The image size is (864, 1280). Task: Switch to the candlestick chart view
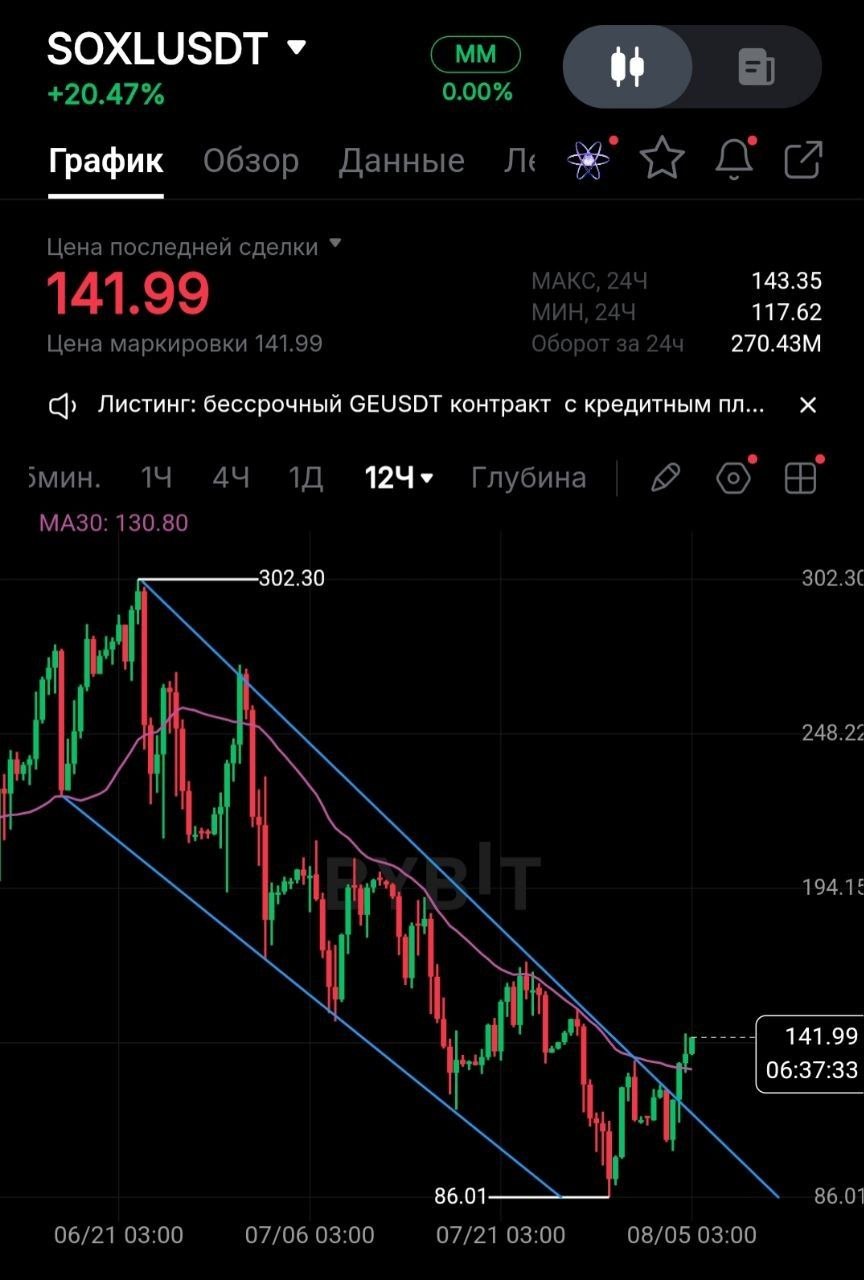(x=627, y=66)
